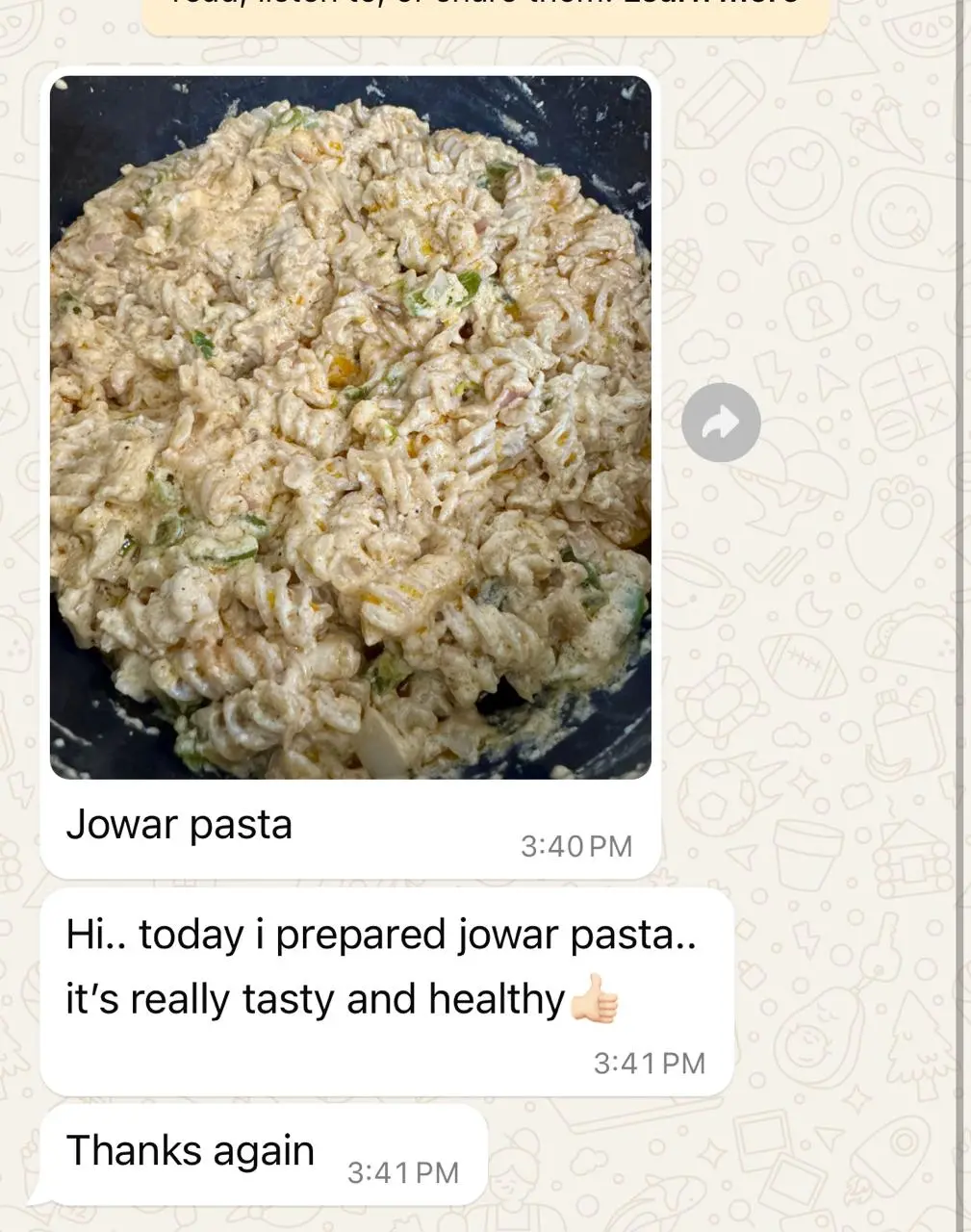Forward the Jowar pasta image
This screenshot has height=1232, width=971.
(721, 423)
